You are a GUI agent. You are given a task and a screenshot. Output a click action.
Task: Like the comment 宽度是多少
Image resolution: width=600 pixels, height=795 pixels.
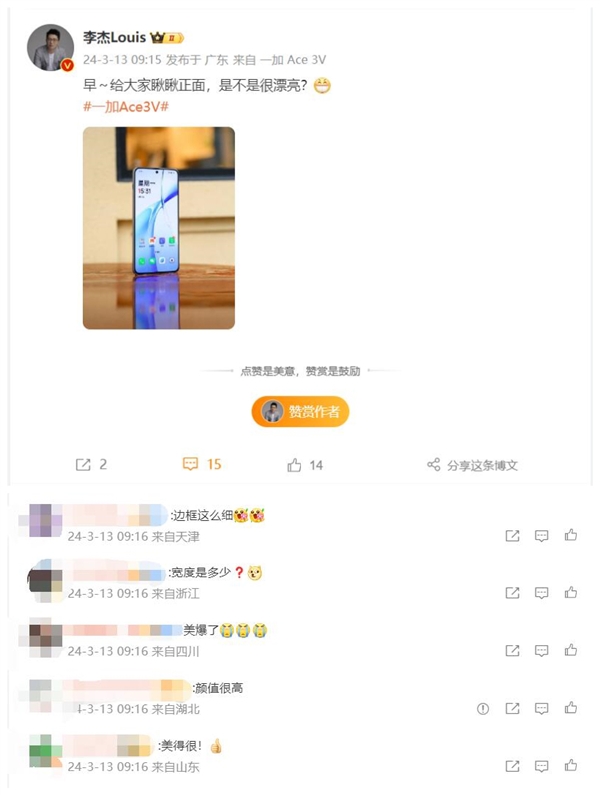tap(571, 593)
